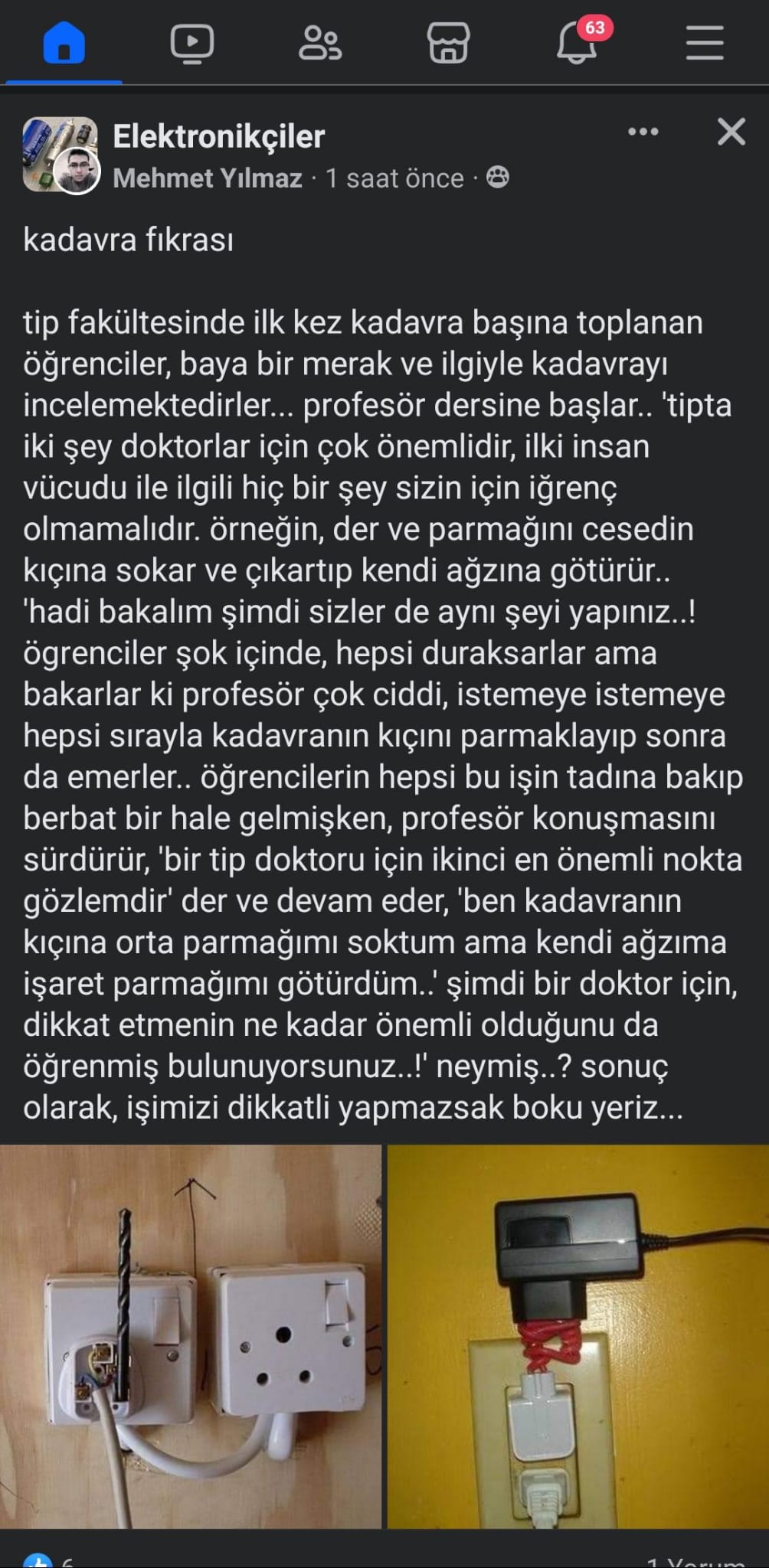Switch to the Home feed tab
This screenshot has height=1568, width=769.
coord(64,42)
